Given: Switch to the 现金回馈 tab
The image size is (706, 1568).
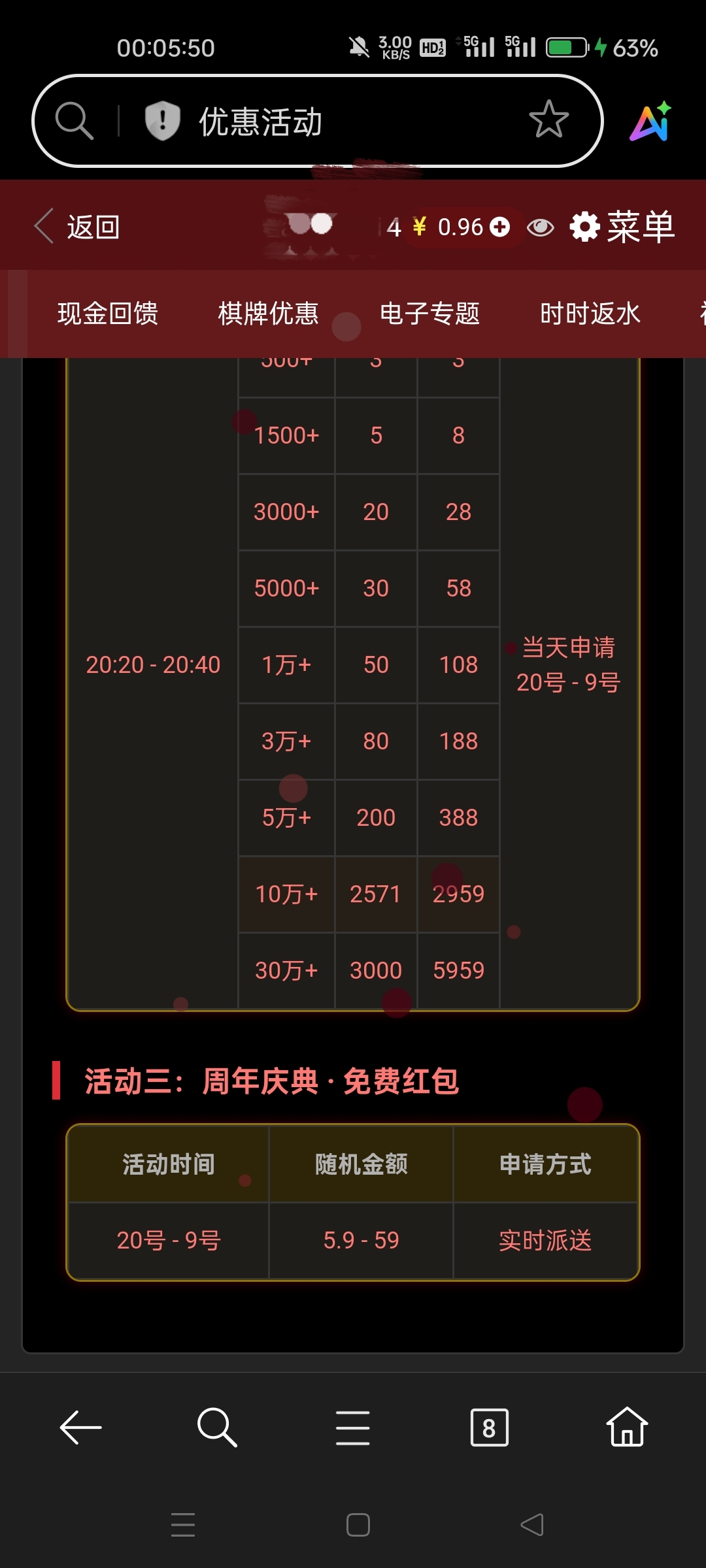Looking at the screenshot, I should (x=108, y=314).
